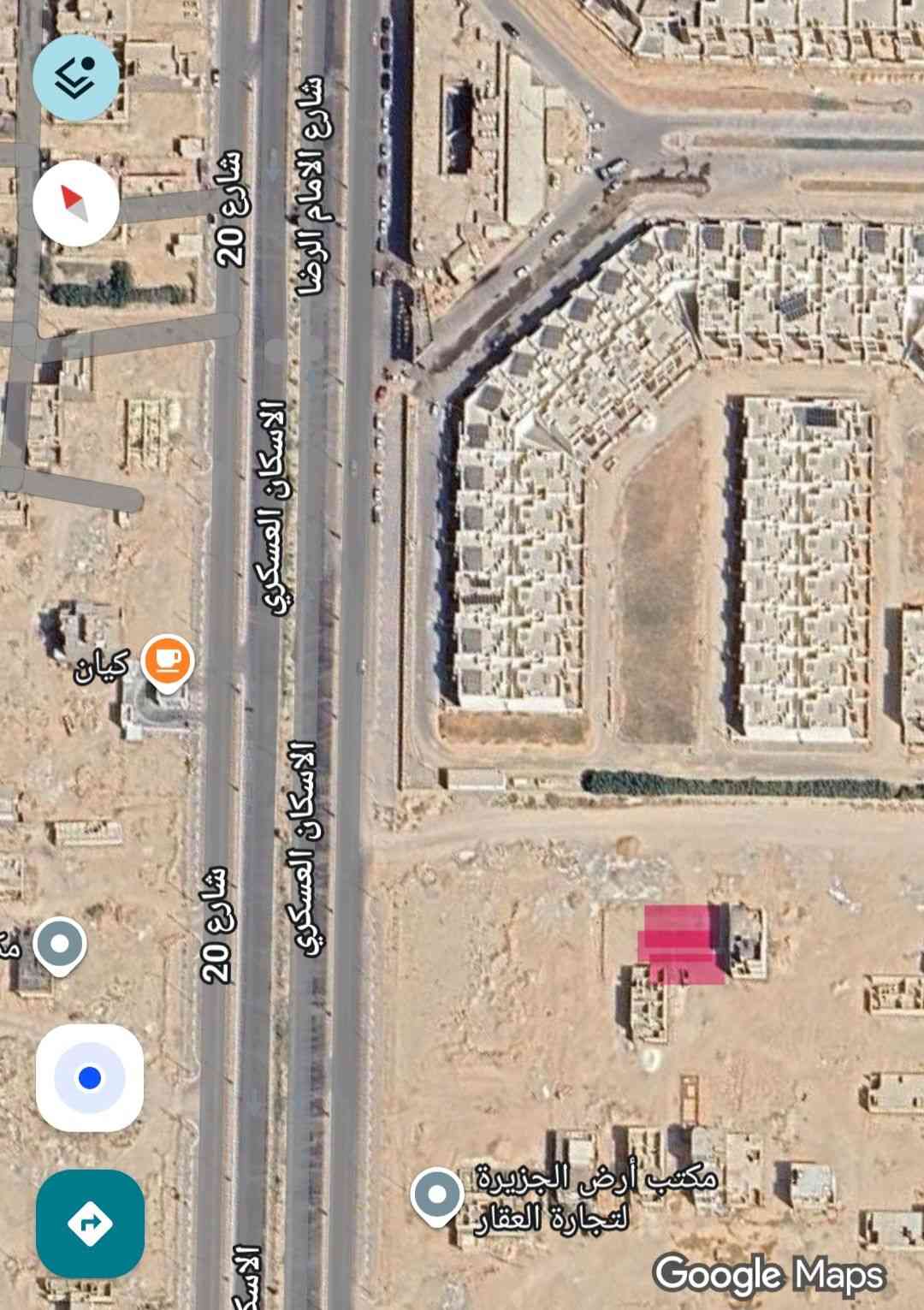Tap the compass to reorient north

coord(76,204)
